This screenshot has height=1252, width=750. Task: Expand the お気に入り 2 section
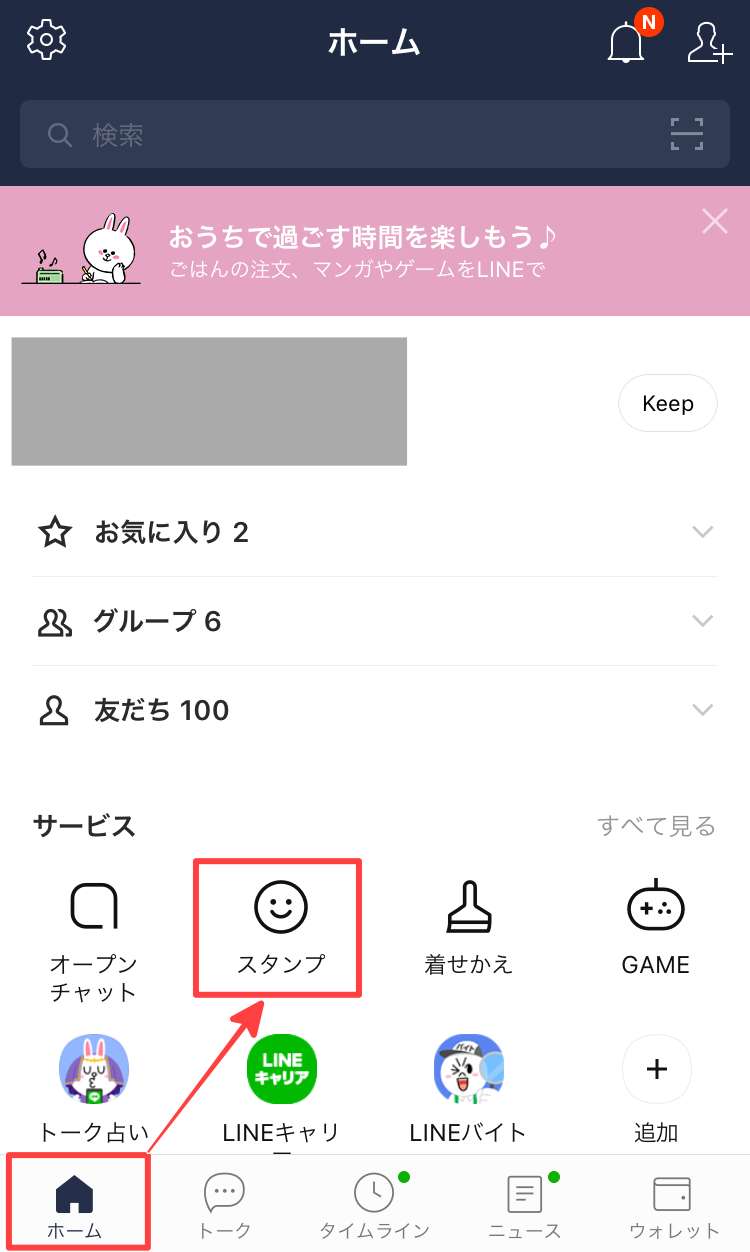tap(375, 532)
